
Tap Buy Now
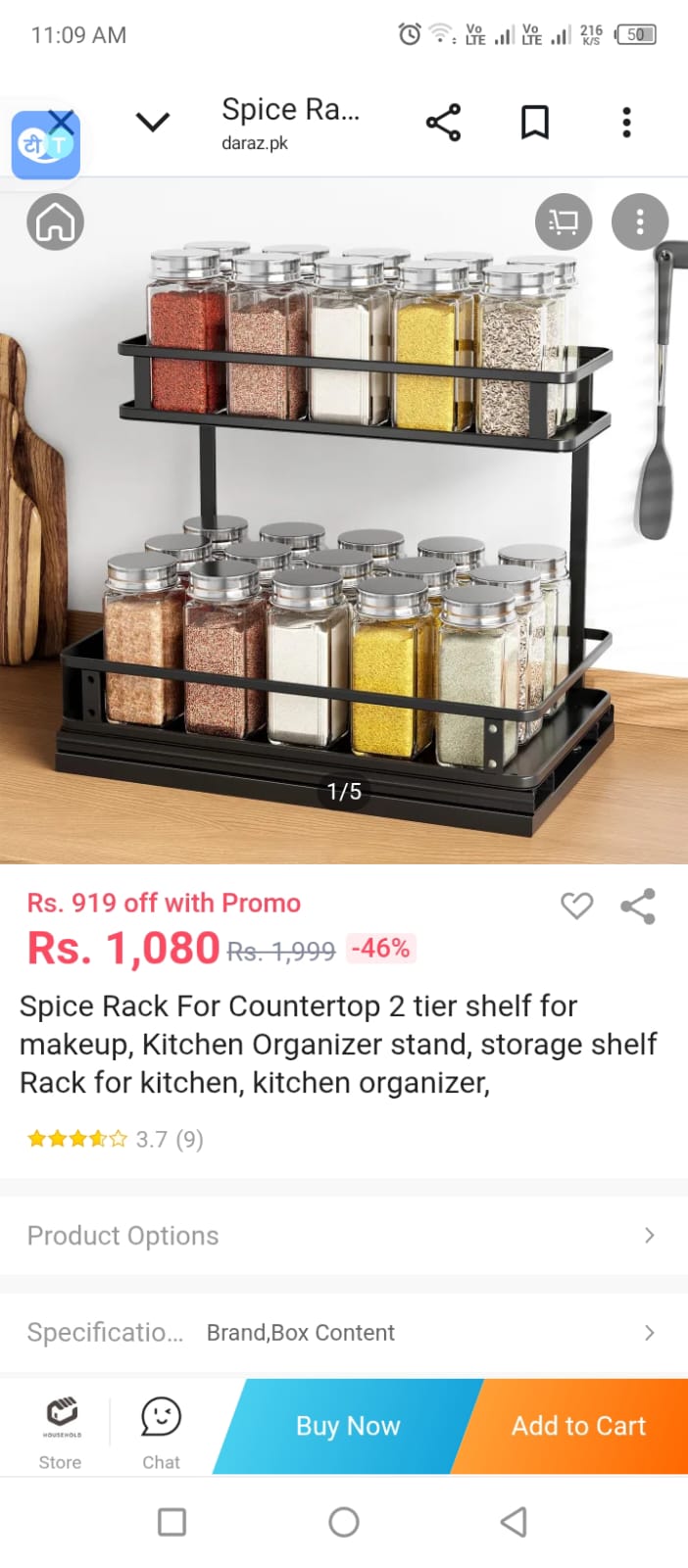point(348,1426)
